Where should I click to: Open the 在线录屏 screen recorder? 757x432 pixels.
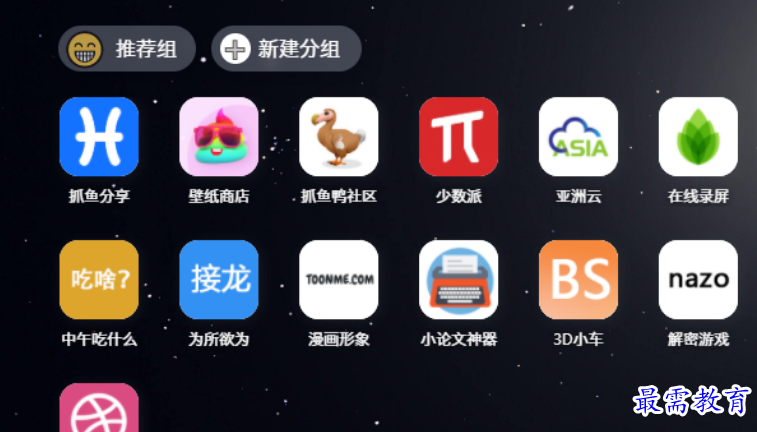click(x=698, y=137)
